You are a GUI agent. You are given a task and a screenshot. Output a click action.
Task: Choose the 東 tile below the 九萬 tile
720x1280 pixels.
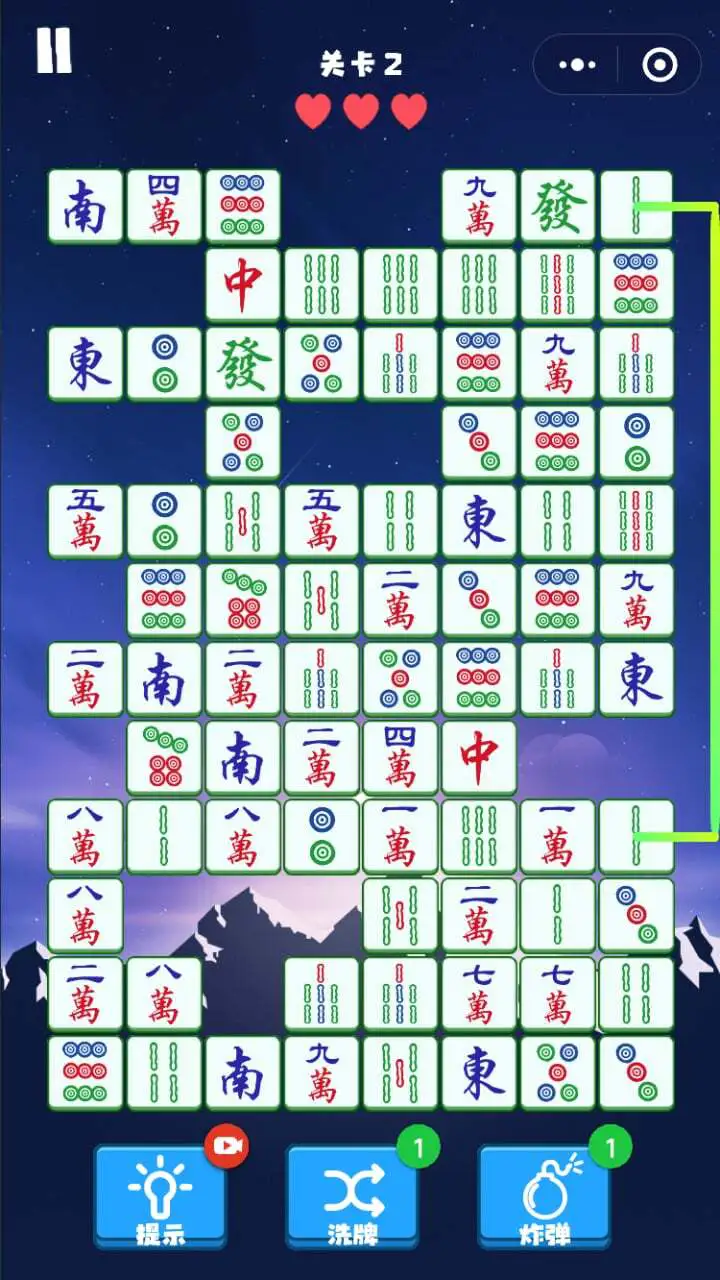click(637, 680)
